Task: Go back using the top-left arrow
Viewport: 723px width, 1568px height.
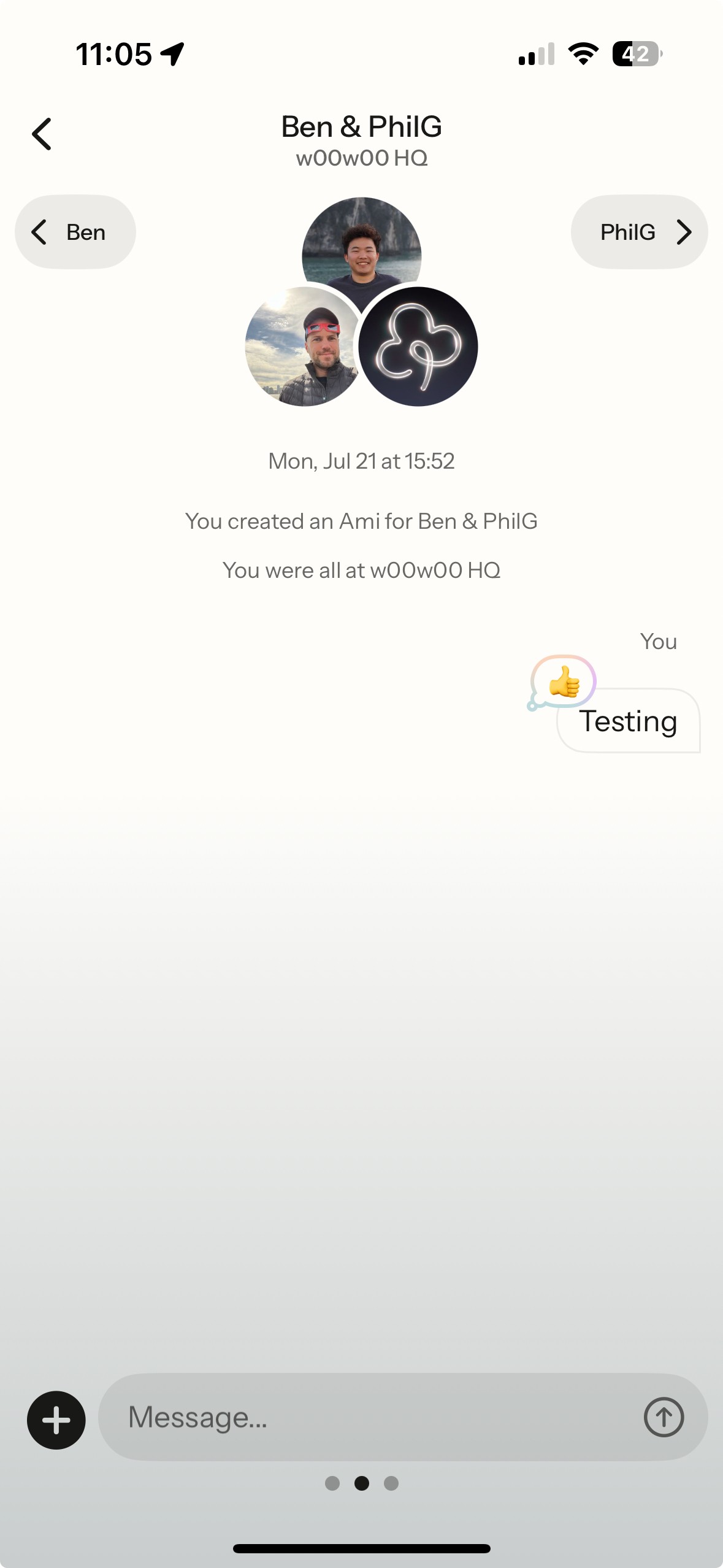Action: click(42, 134)
